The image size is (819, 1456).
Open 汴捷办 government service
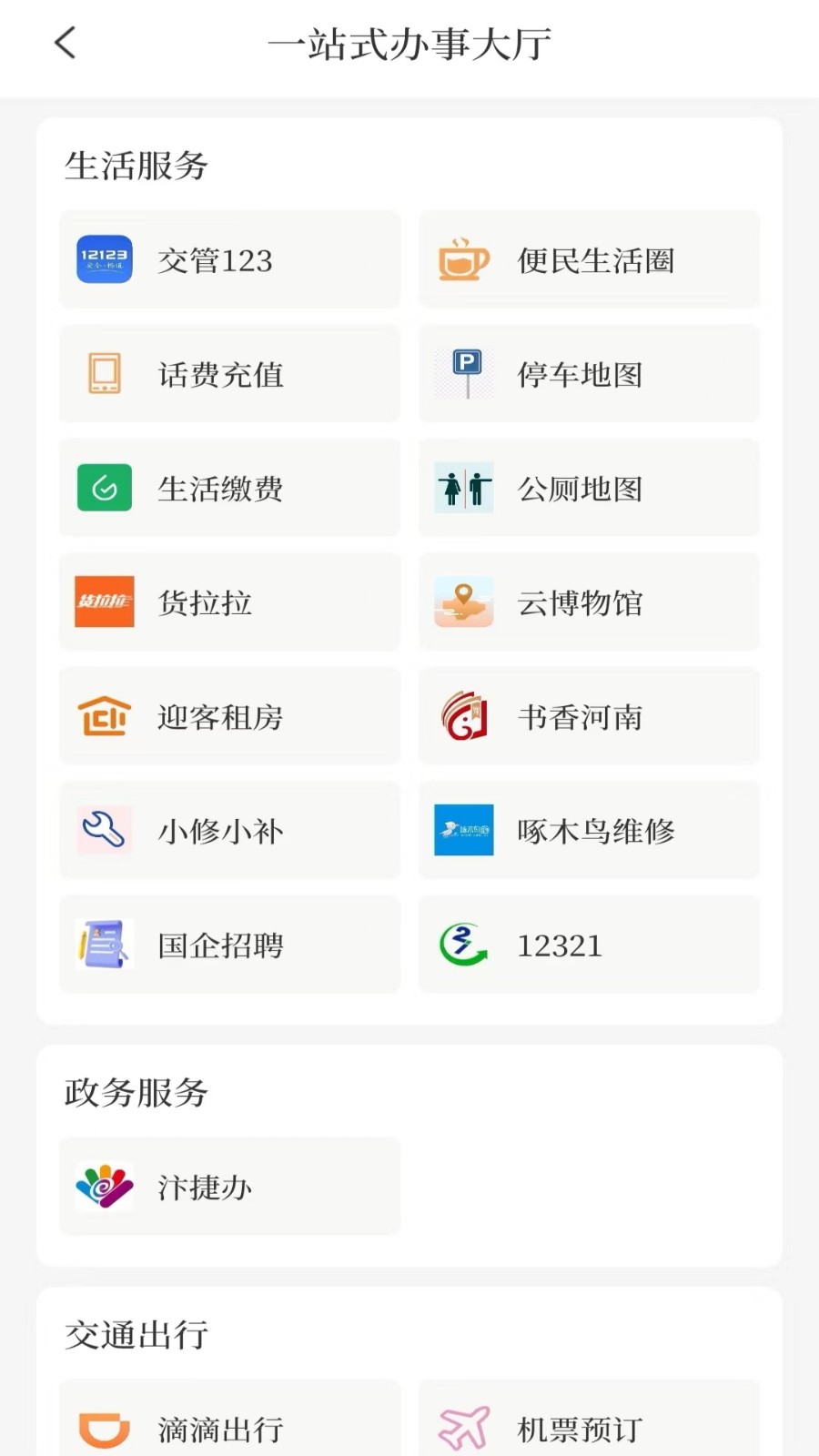click(229, 1187)
